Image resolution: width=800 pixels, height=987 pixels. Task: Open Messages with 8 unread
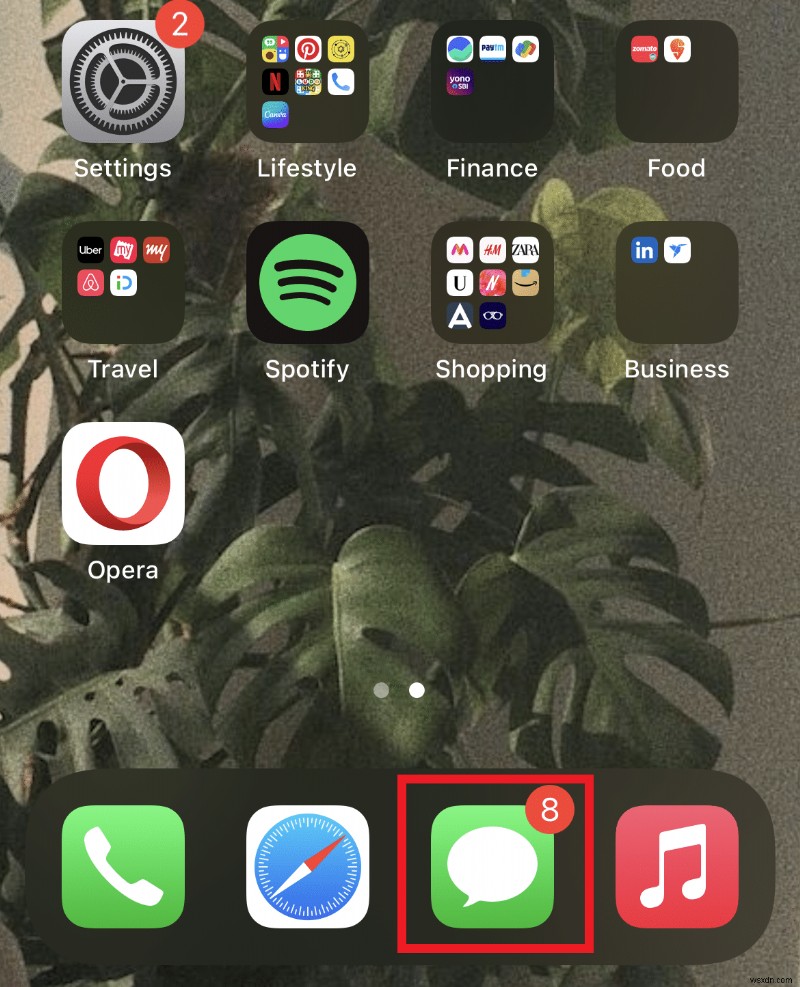[x=492, y=867]
